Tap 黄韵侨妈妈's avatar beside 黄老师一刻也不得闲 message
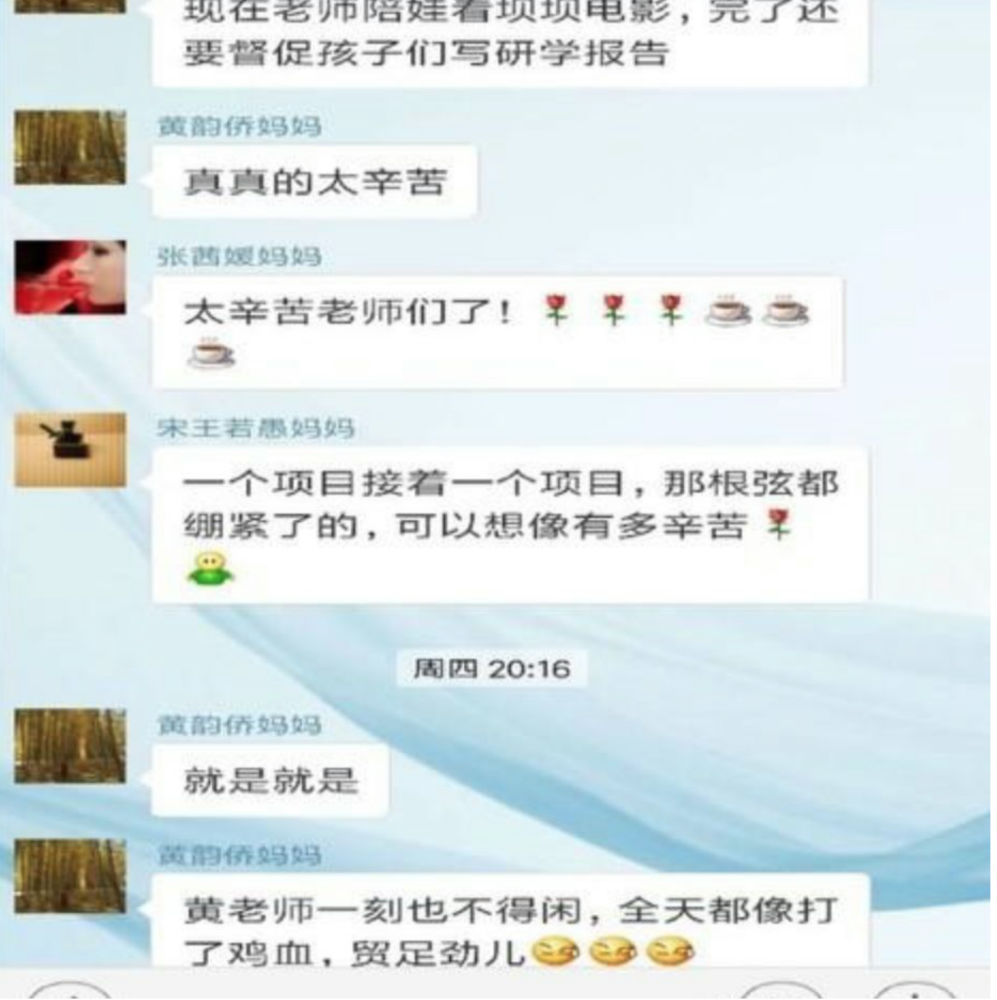Viewport: 997px width, 1000px height. [70, 876]
